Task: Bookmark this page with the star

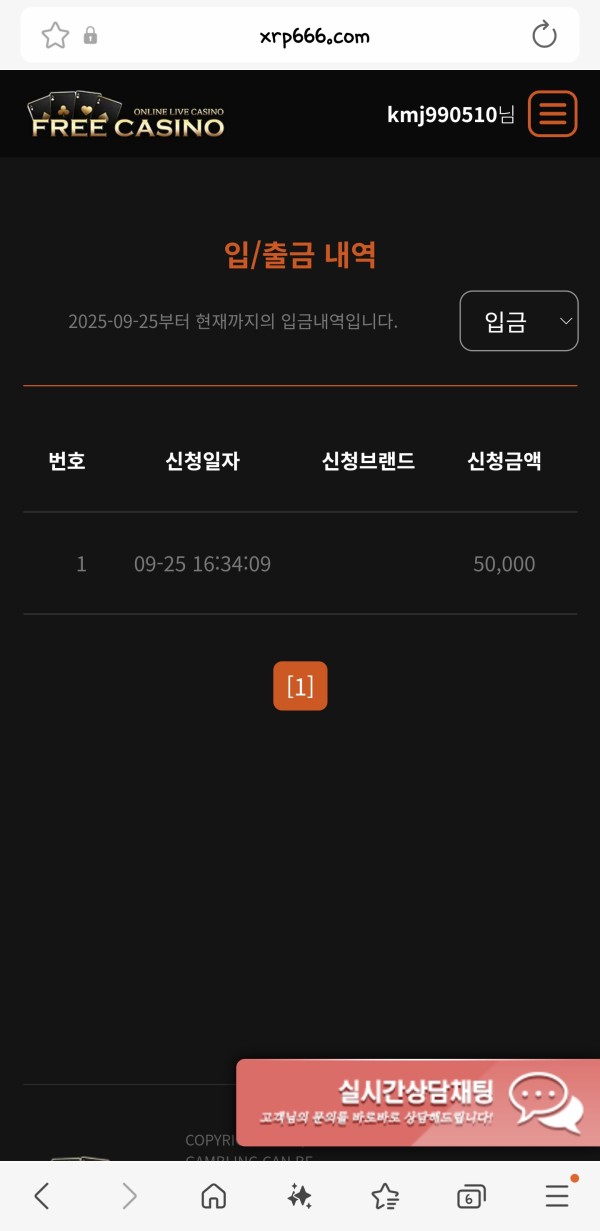Action: 55,37
